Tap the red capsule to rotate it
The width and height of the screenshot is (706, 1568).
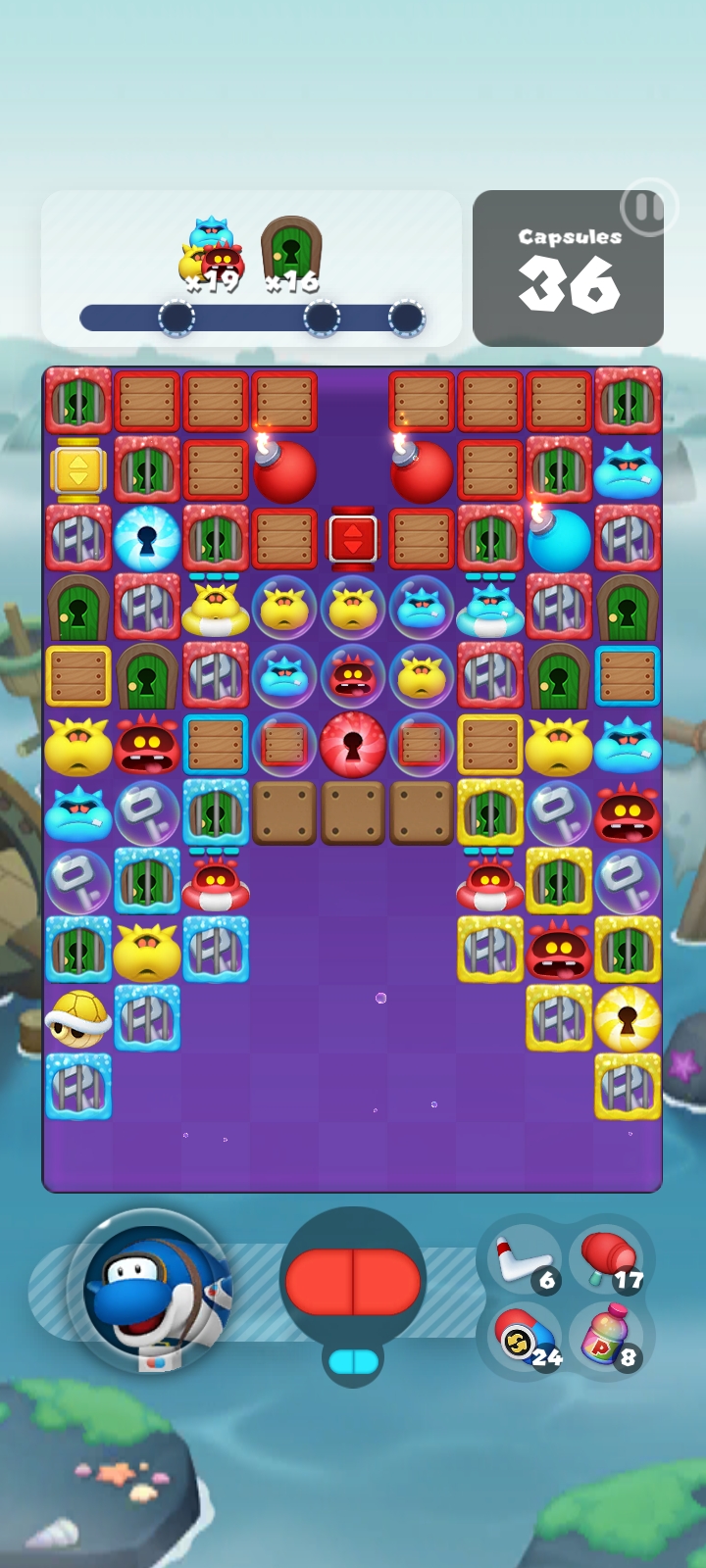click(353, 1281)
